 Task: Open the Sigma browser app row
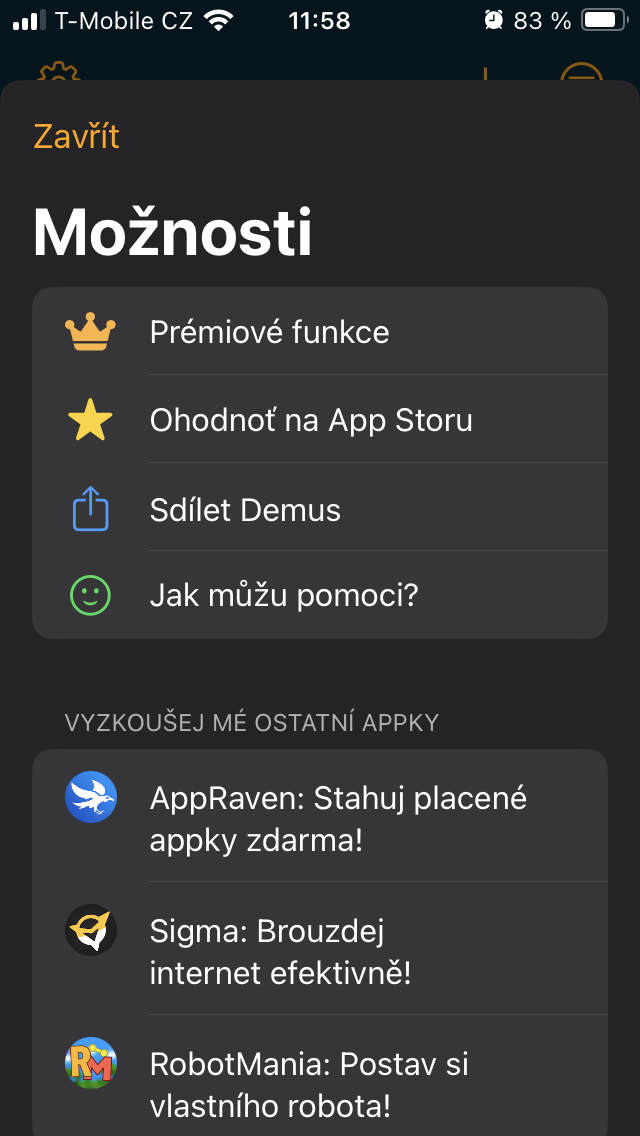coord(320,950)
